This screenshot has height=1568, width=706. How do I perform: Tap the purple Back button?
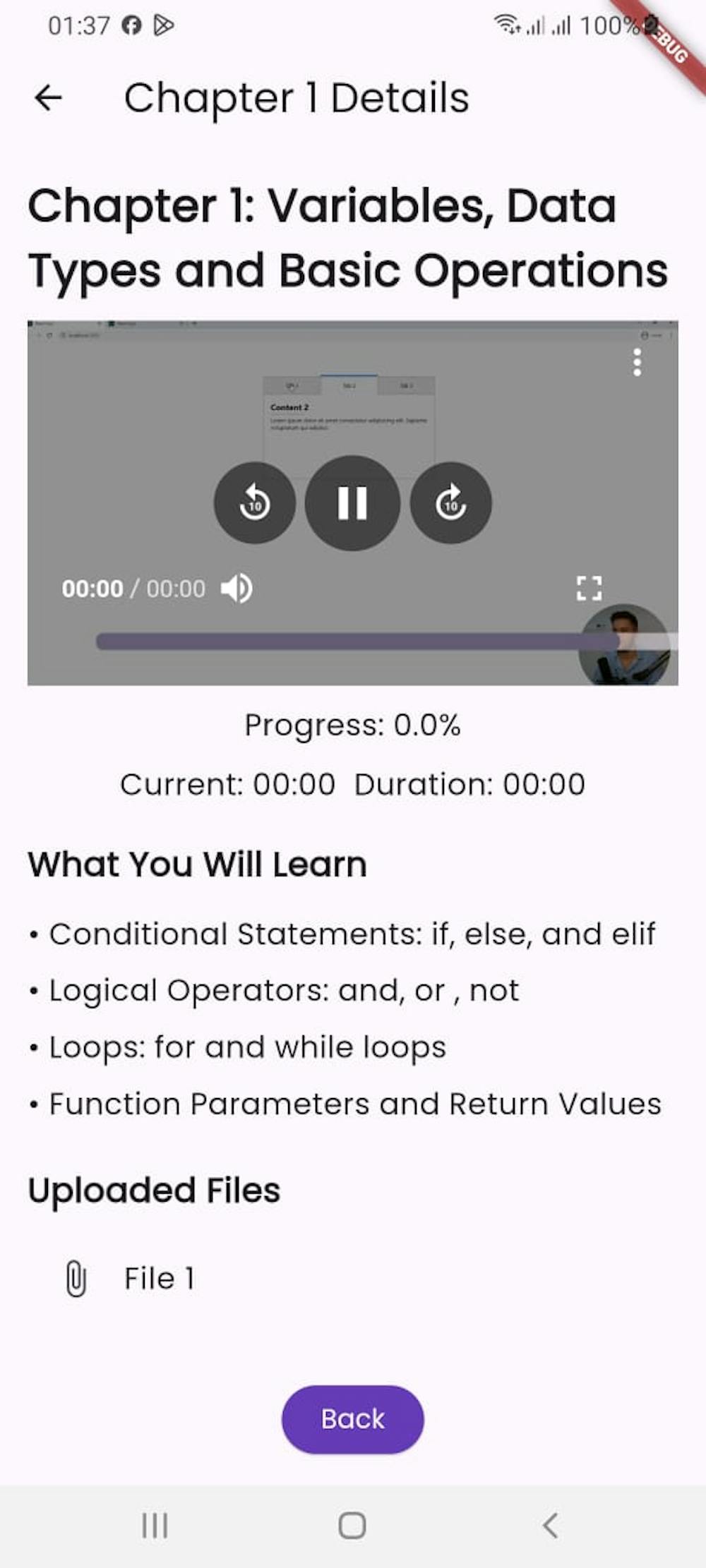coord(352,1418)
